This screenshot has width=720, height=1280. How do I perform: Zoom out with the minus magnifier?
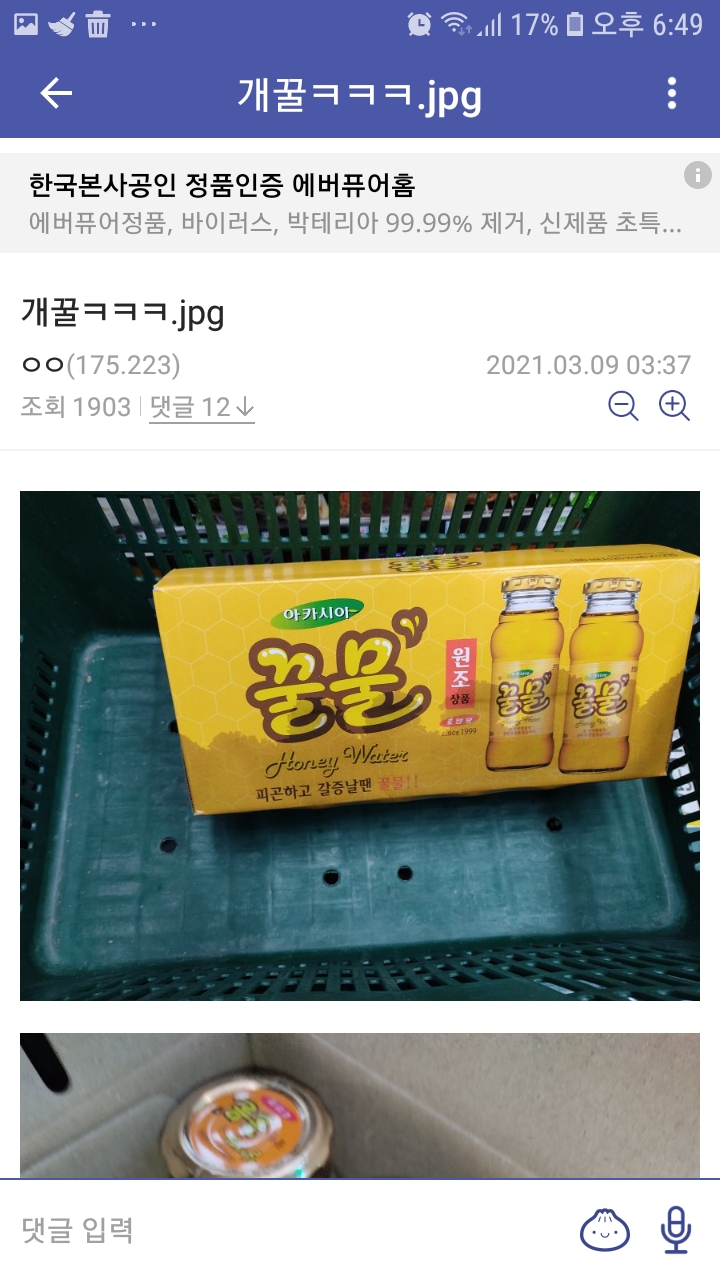pyautogui.click(x=623, y=405)
